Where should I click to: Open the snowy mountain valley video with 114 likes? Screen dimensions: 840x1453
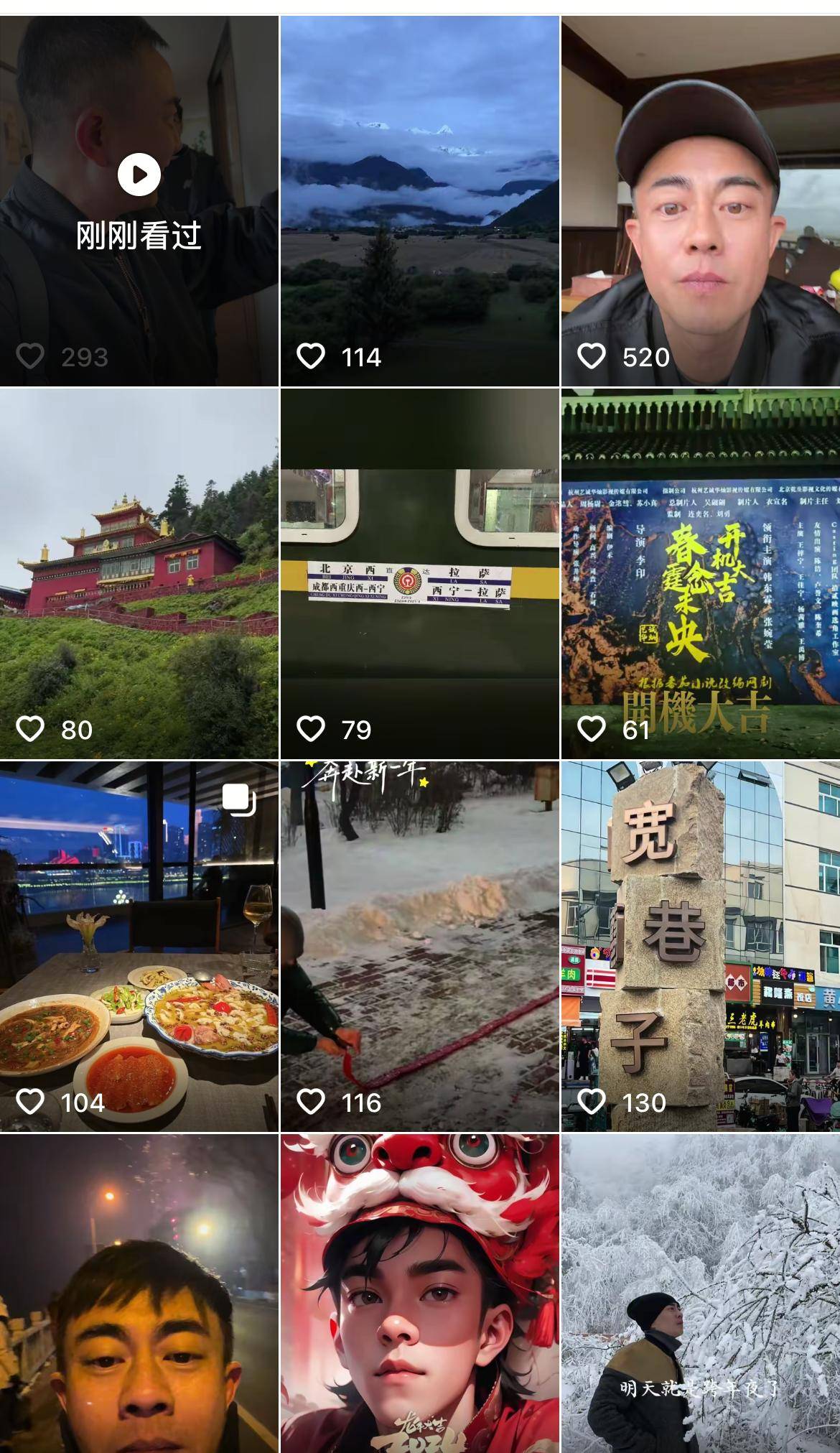tap(419, 201)
